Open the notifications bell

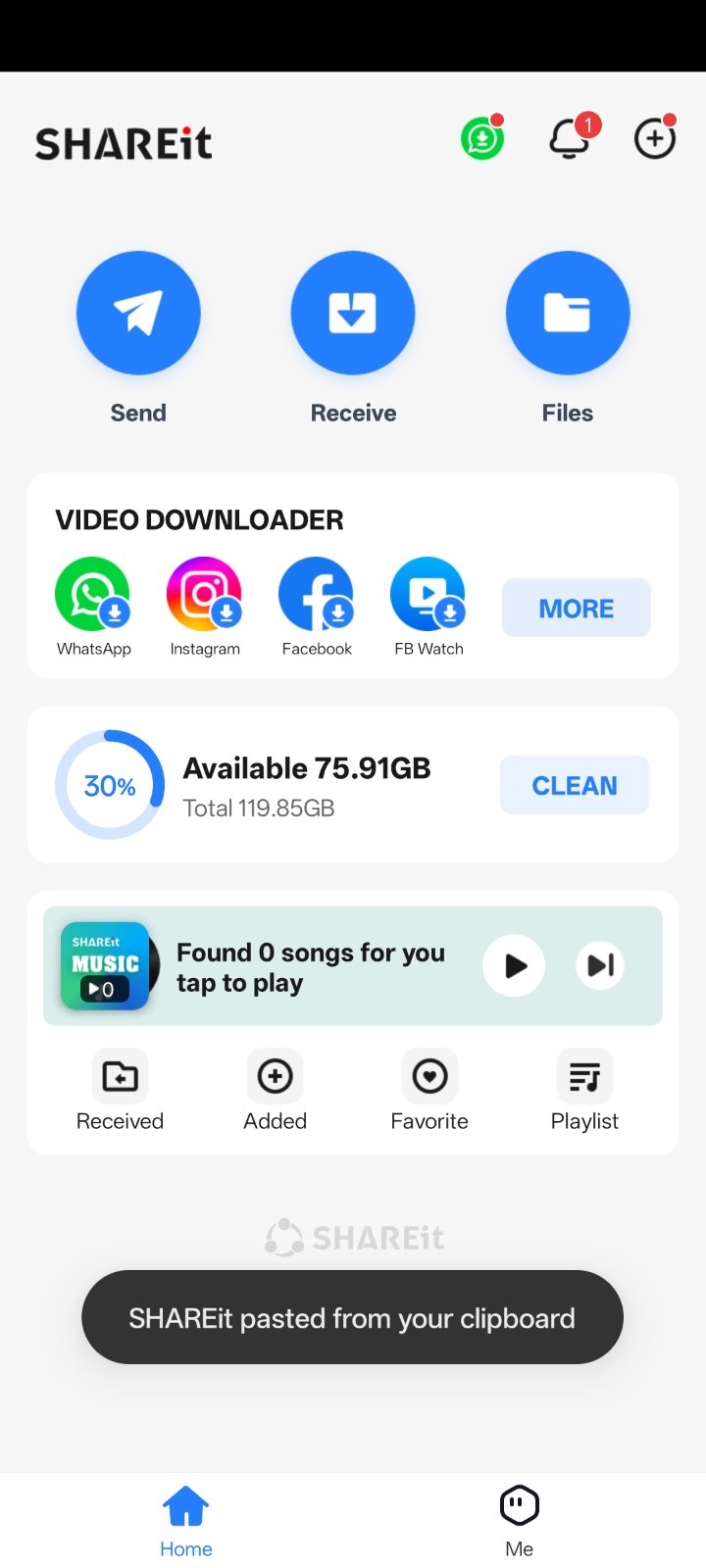[x=570, y=138]
